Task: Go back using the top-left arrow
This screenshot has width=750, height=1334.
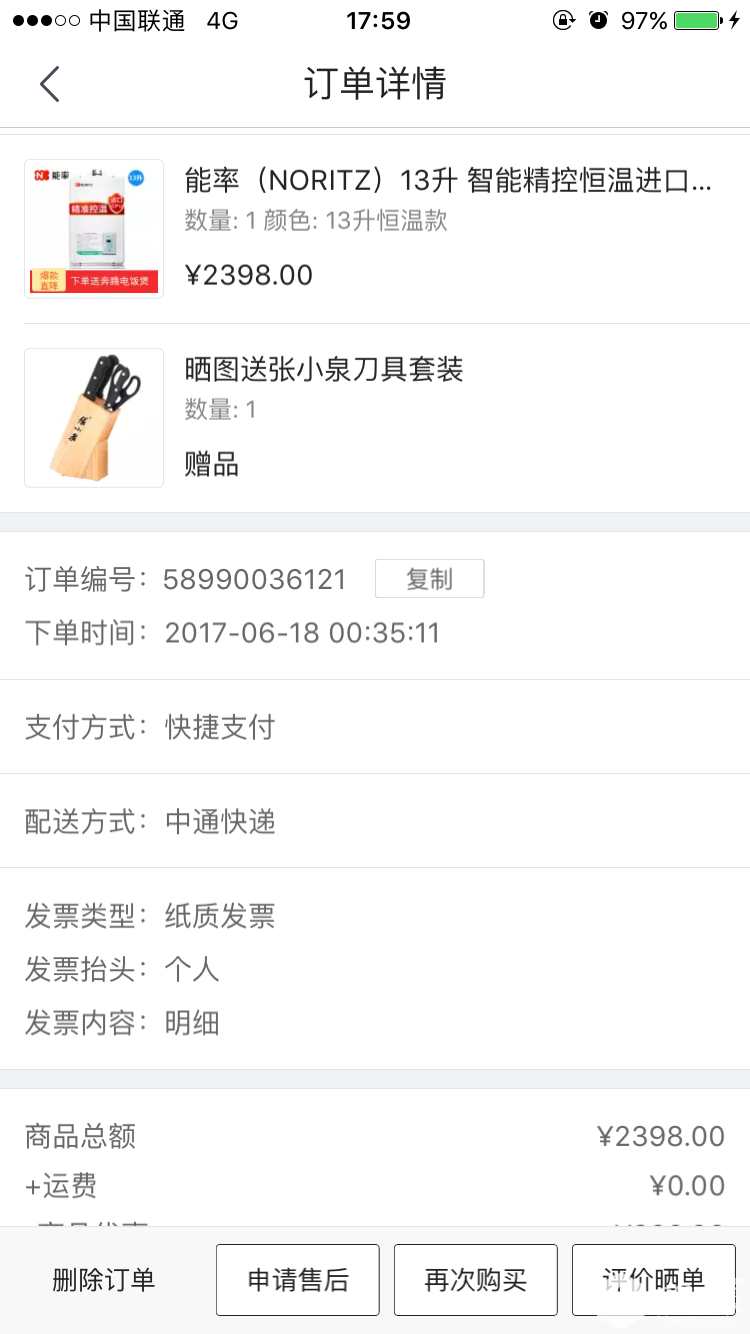Action: coord(50,84)
